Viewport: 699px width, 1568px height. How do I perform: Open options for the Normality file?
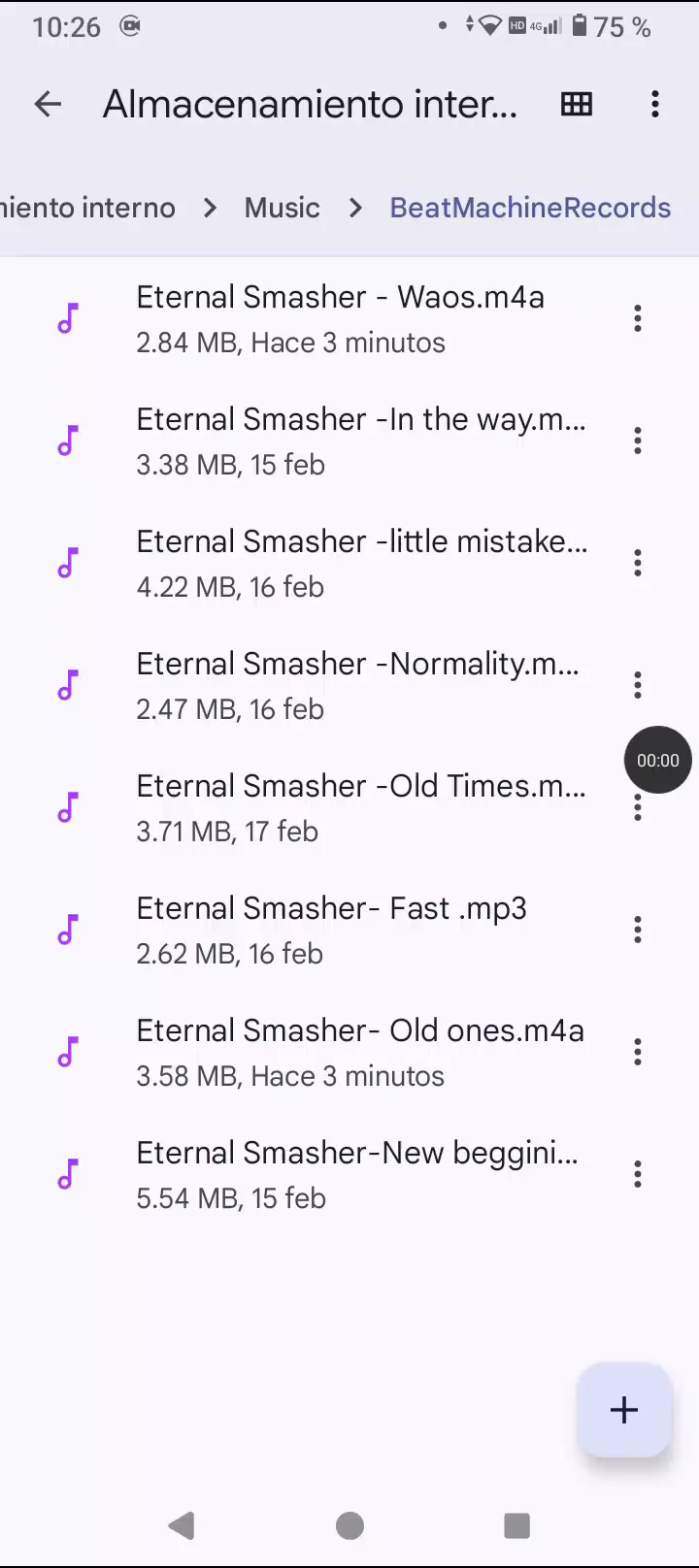[x=638, y=685]
